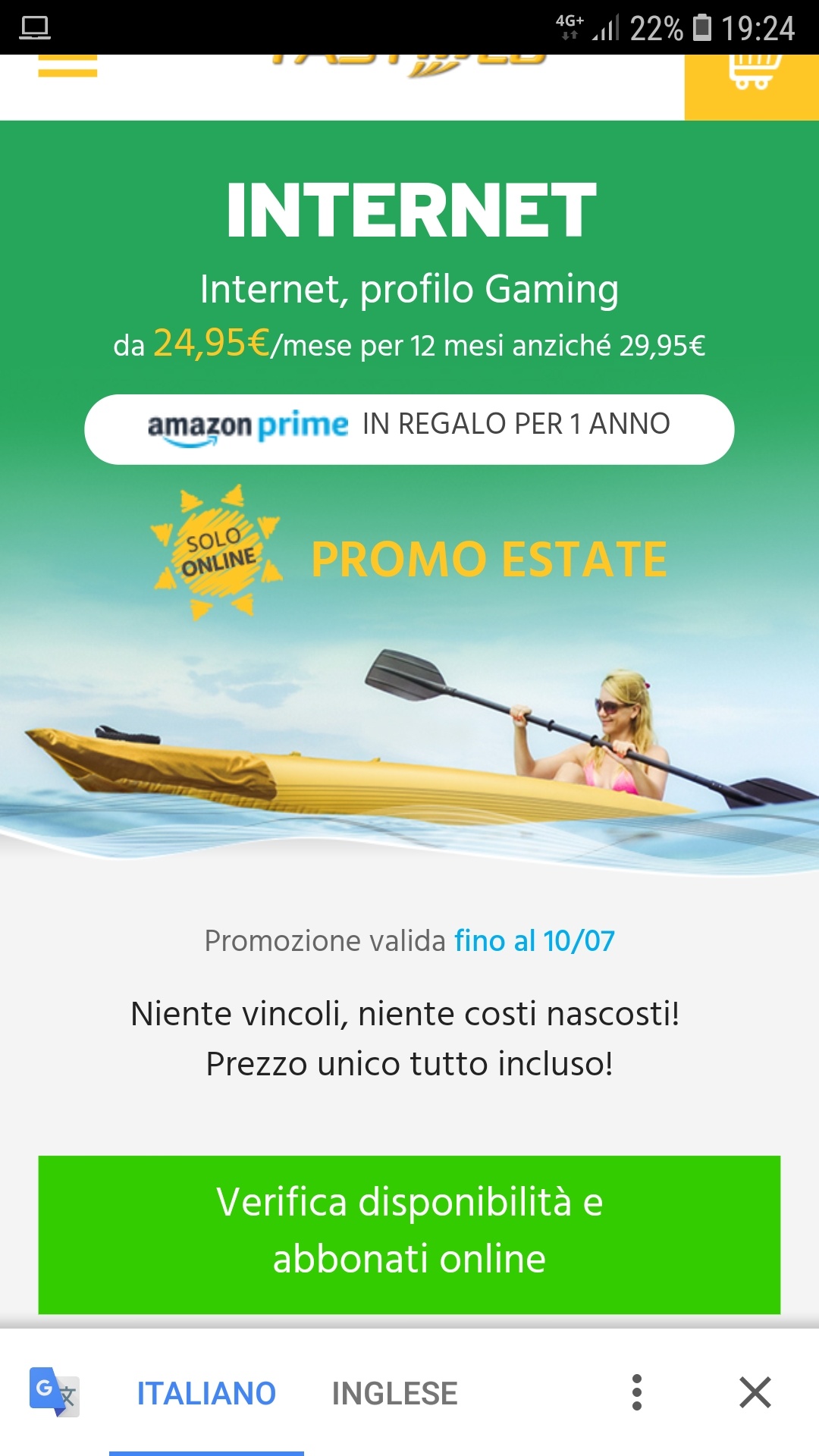Viewport: 819px width, 1456px height.
Task: Open the shopping cart
Action: (752, 86)
